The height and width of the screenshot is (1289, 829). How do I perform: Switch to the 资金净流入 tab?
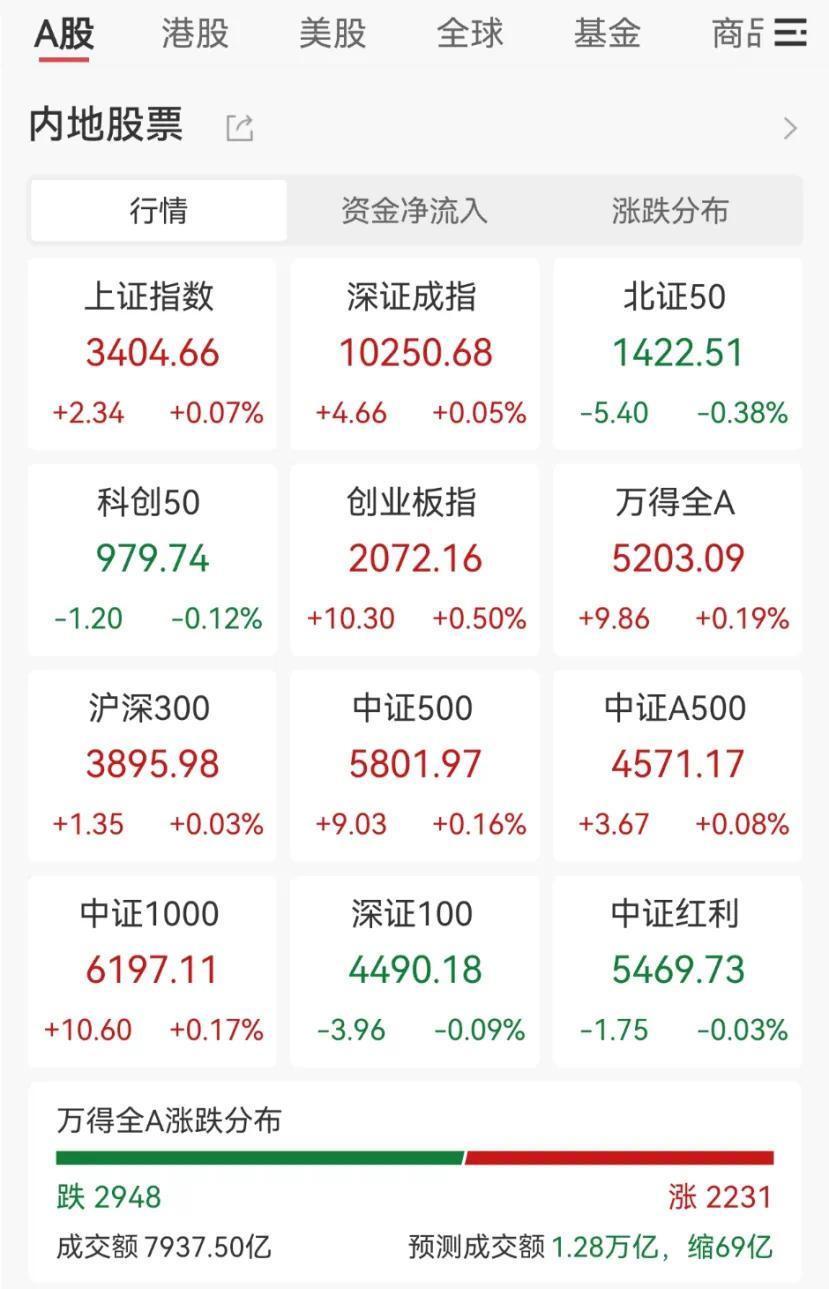(x=414, y=210)
